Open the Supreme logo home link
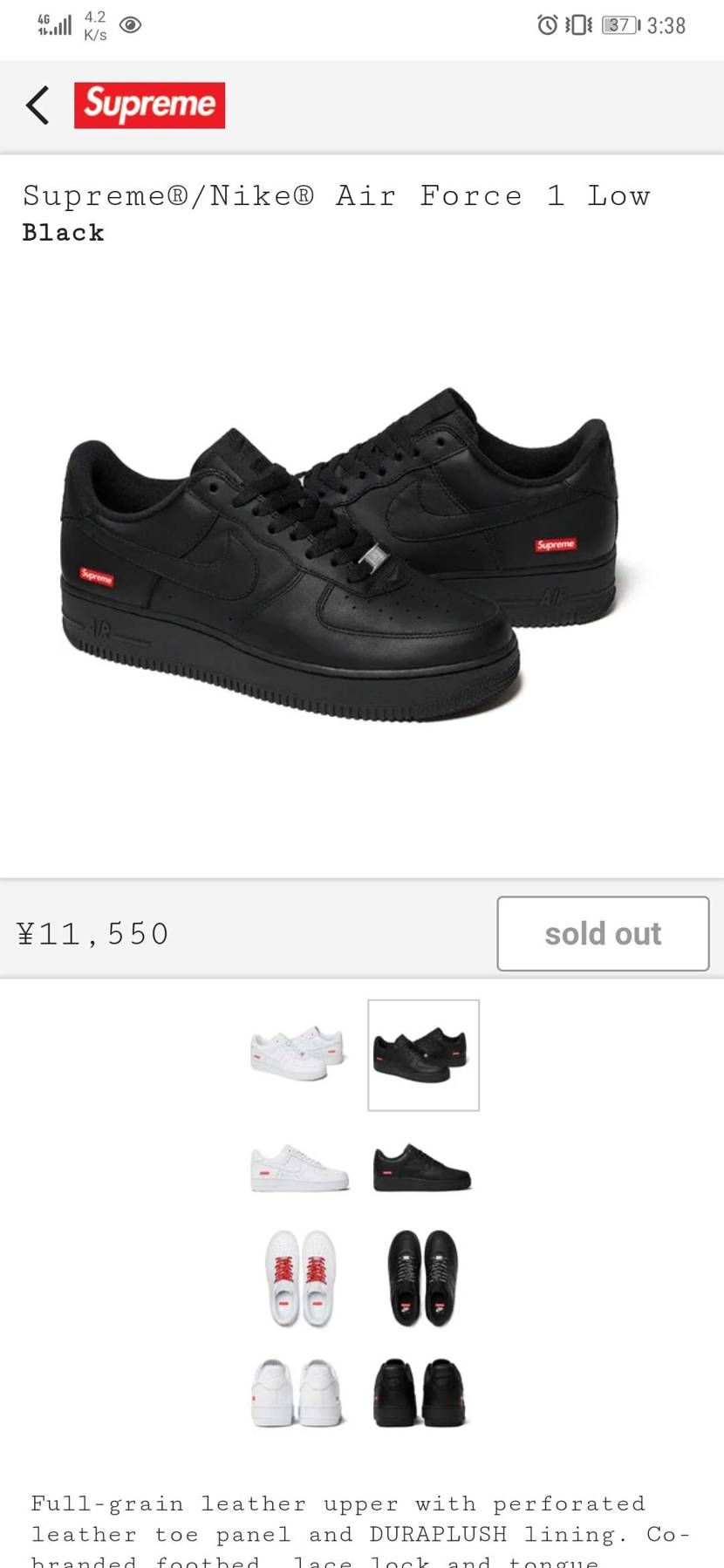The height and width of the screenshot is (1568, 724). point(149,106)
